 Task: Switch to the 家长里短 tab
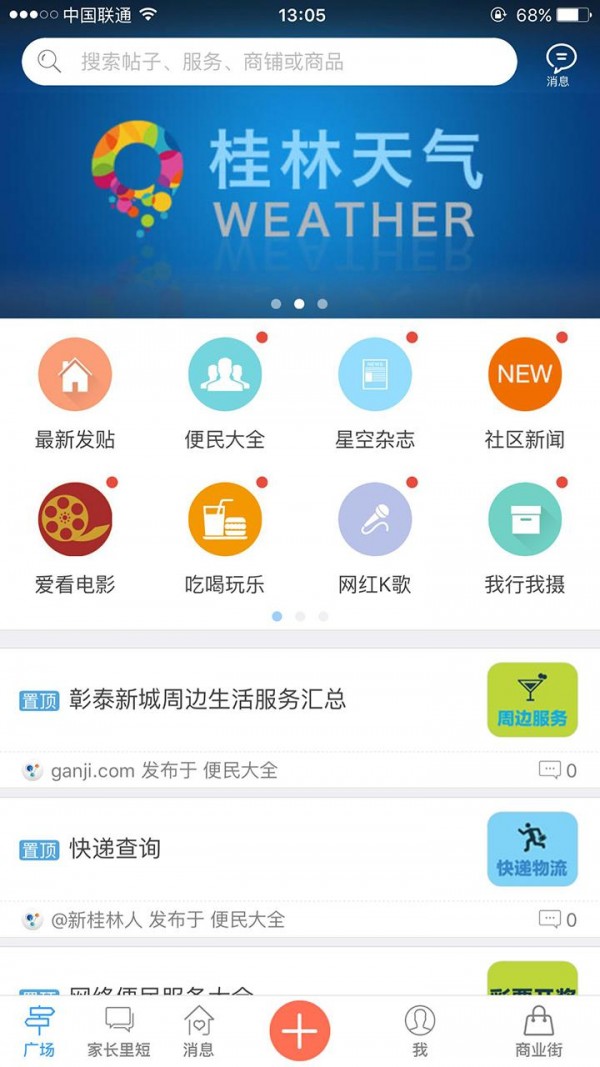point(119,1032)
